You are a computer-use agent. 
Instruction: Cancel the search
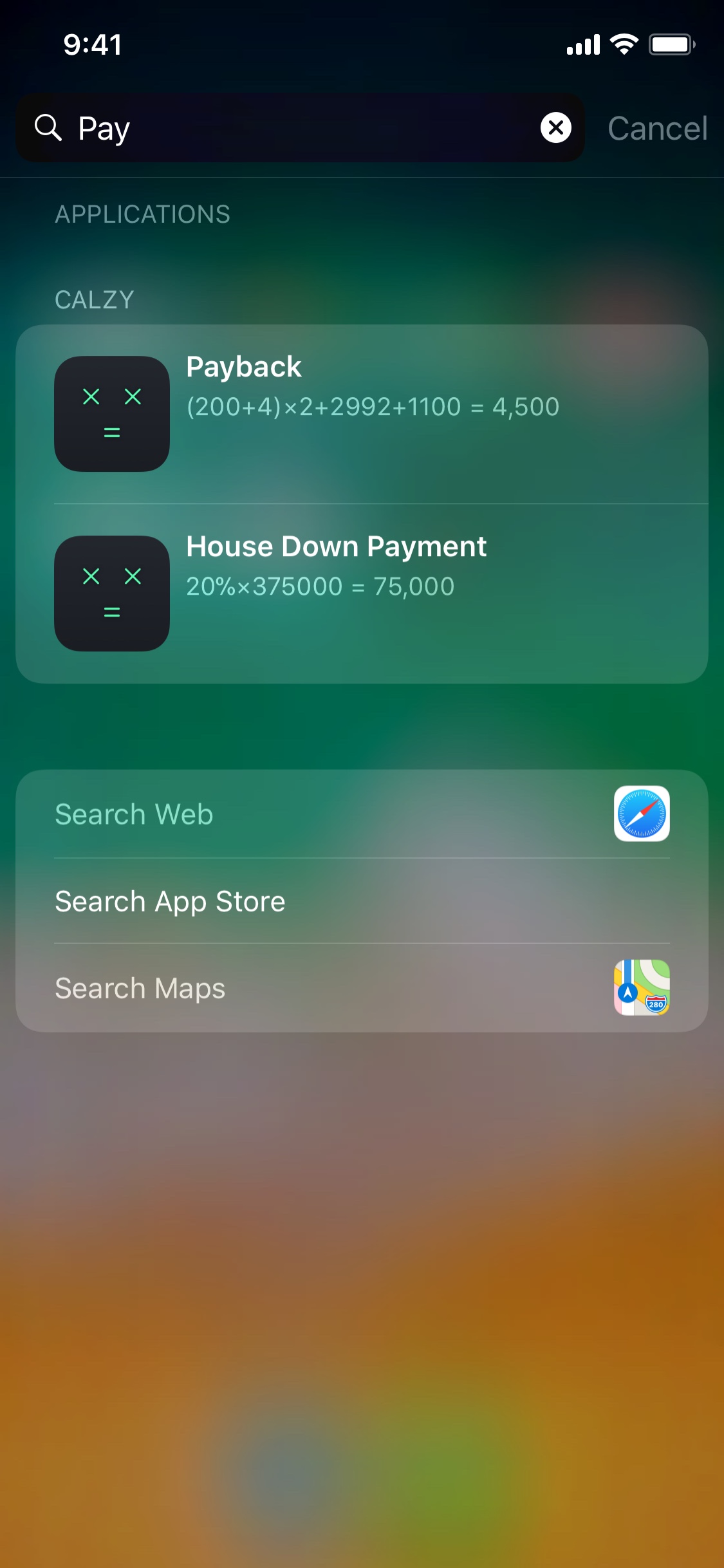[657, 128]
